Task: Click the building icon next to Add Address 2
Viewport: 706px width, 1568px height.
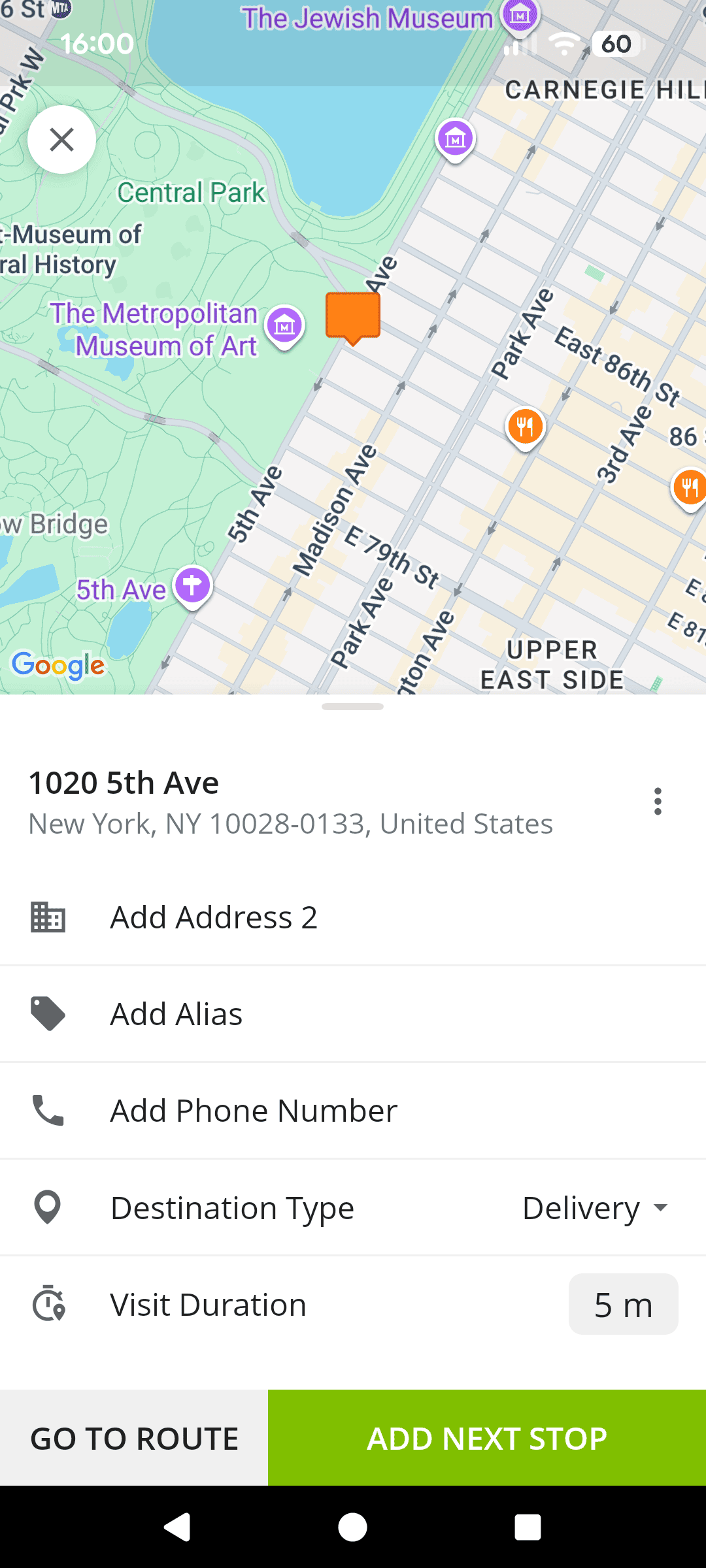Action: (48, 917)
